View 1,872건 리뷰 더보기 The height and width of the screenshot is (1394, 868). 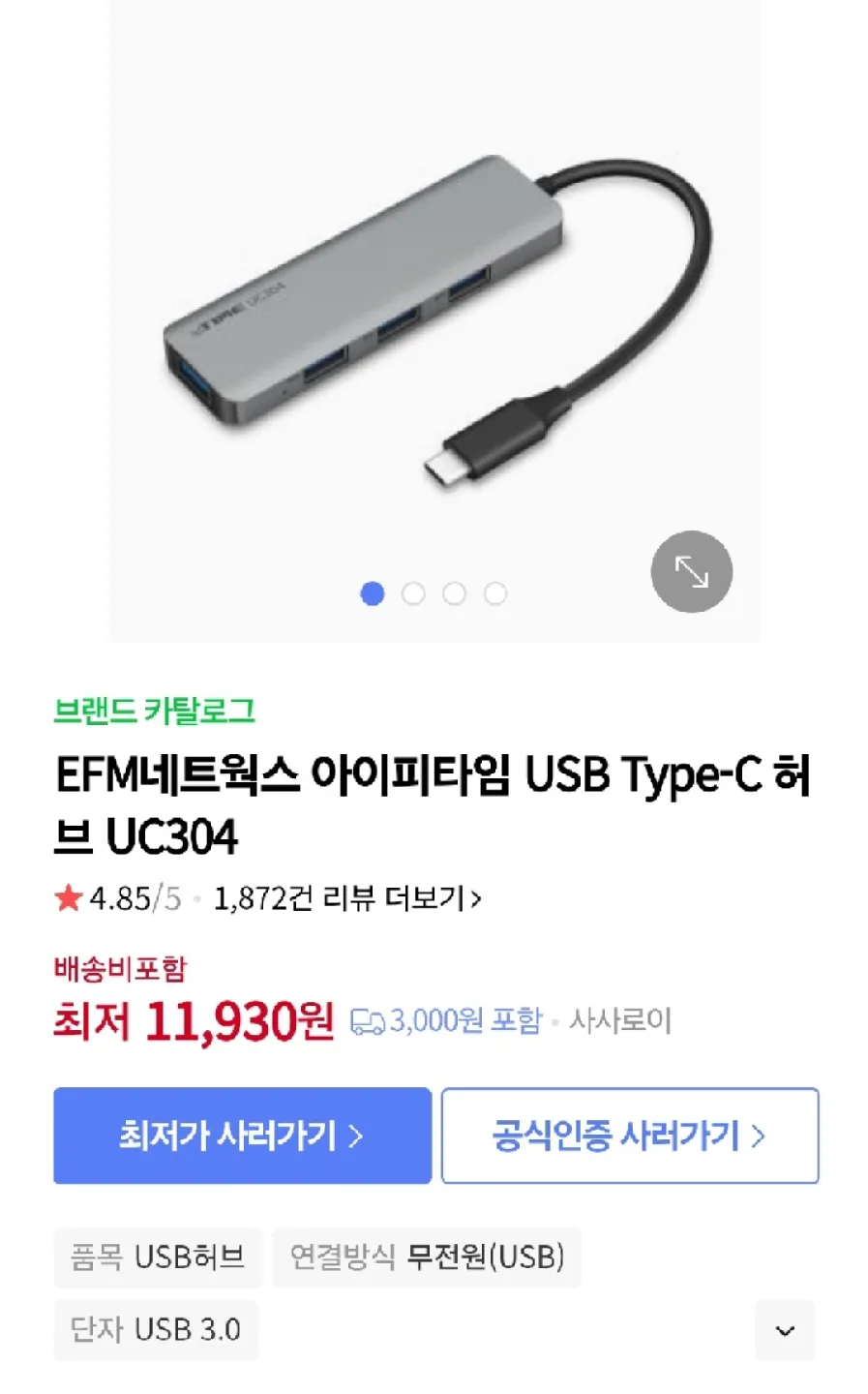coord(346,898)
